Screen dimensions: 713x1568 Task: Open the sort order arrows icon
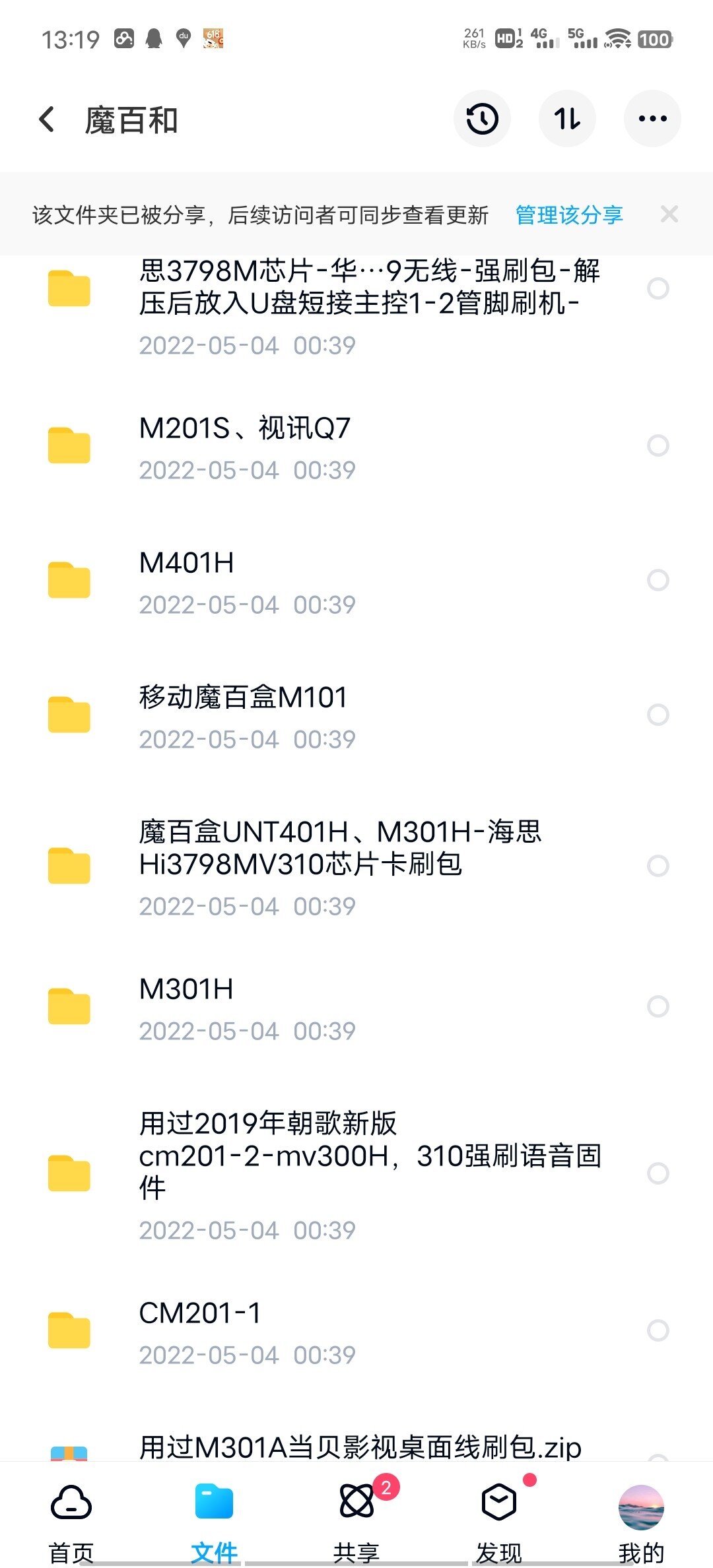[x=568, y=119]
